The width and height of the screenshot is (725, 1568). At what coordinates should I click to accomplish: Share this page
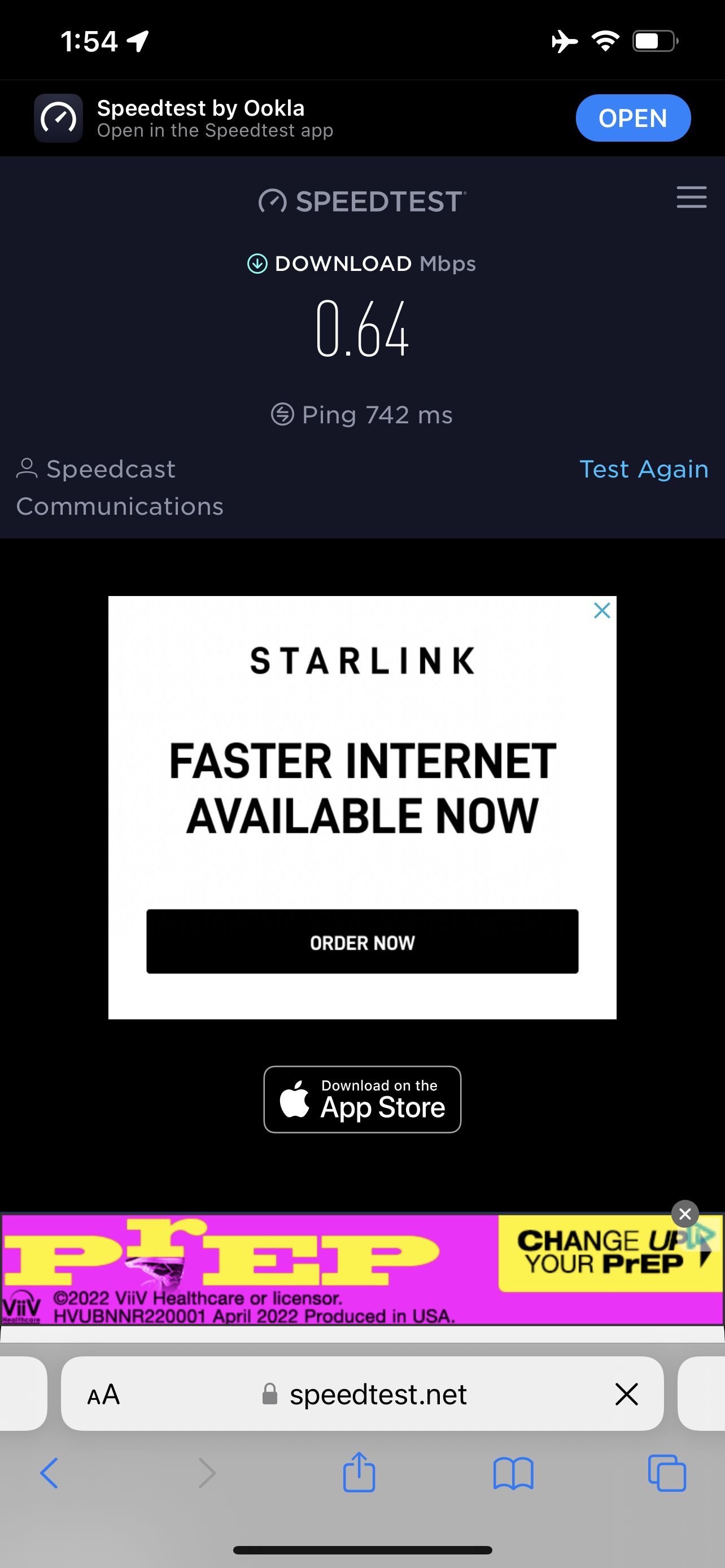click(359, 1472)
